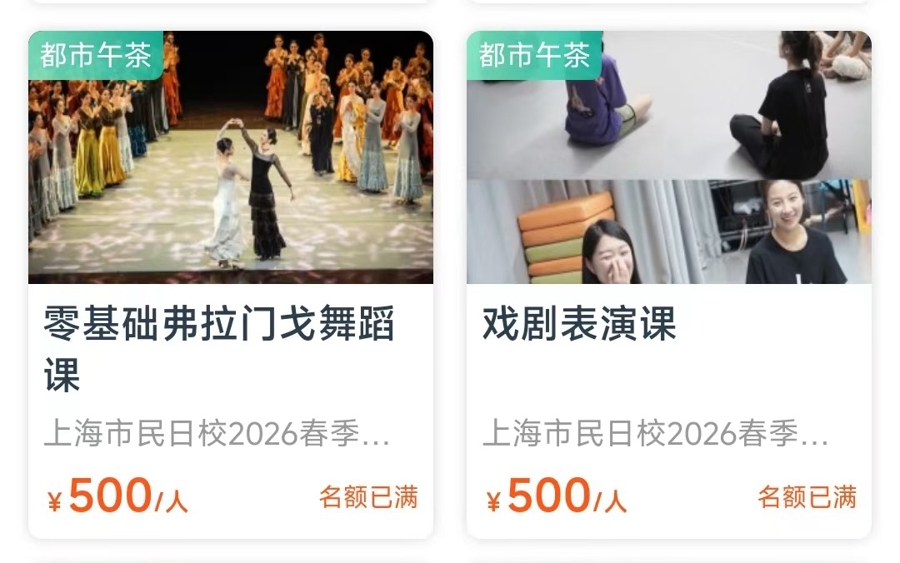
Task: Open the 戏剧表演课 course card
Action: pos(668,285)
